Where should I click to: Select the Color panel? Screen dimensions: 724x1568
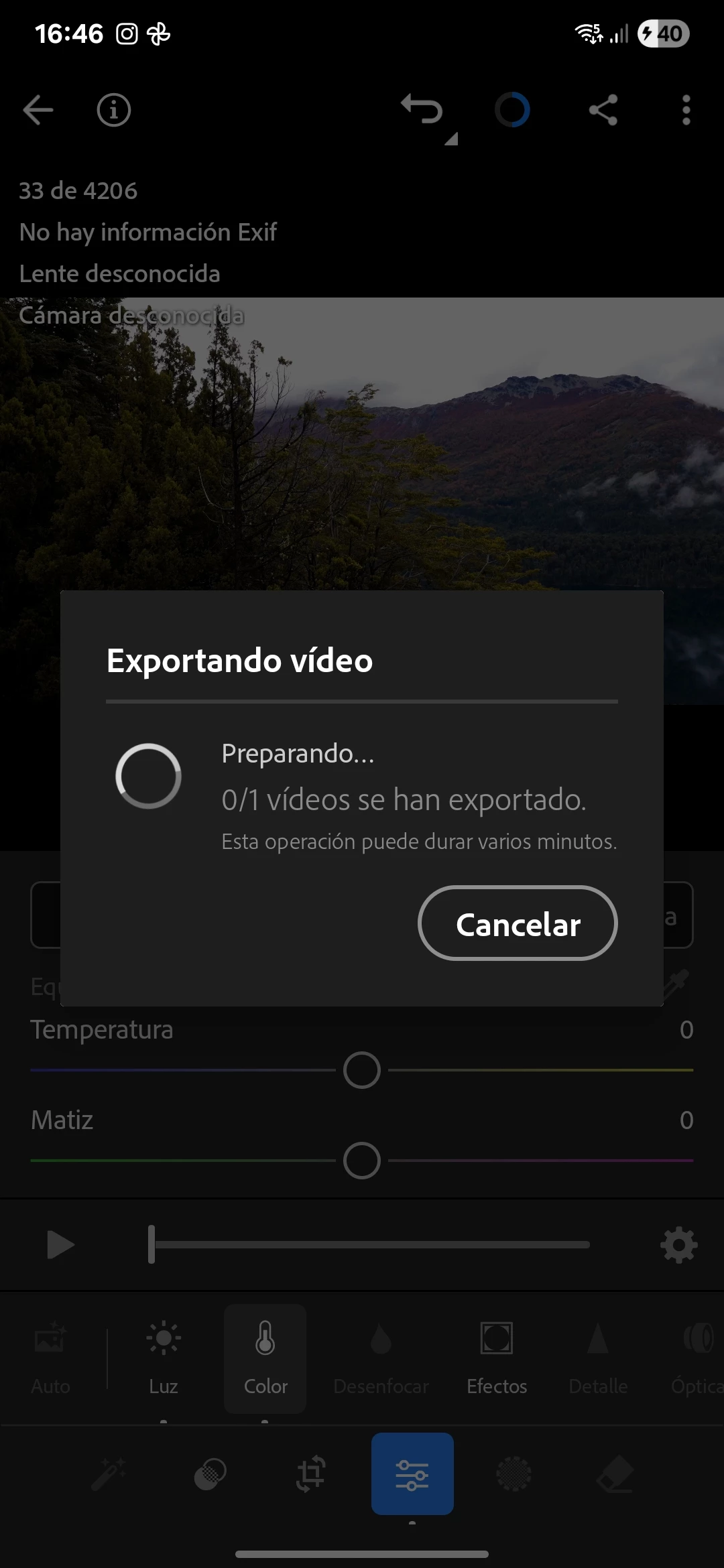(x=265, y=1357)
